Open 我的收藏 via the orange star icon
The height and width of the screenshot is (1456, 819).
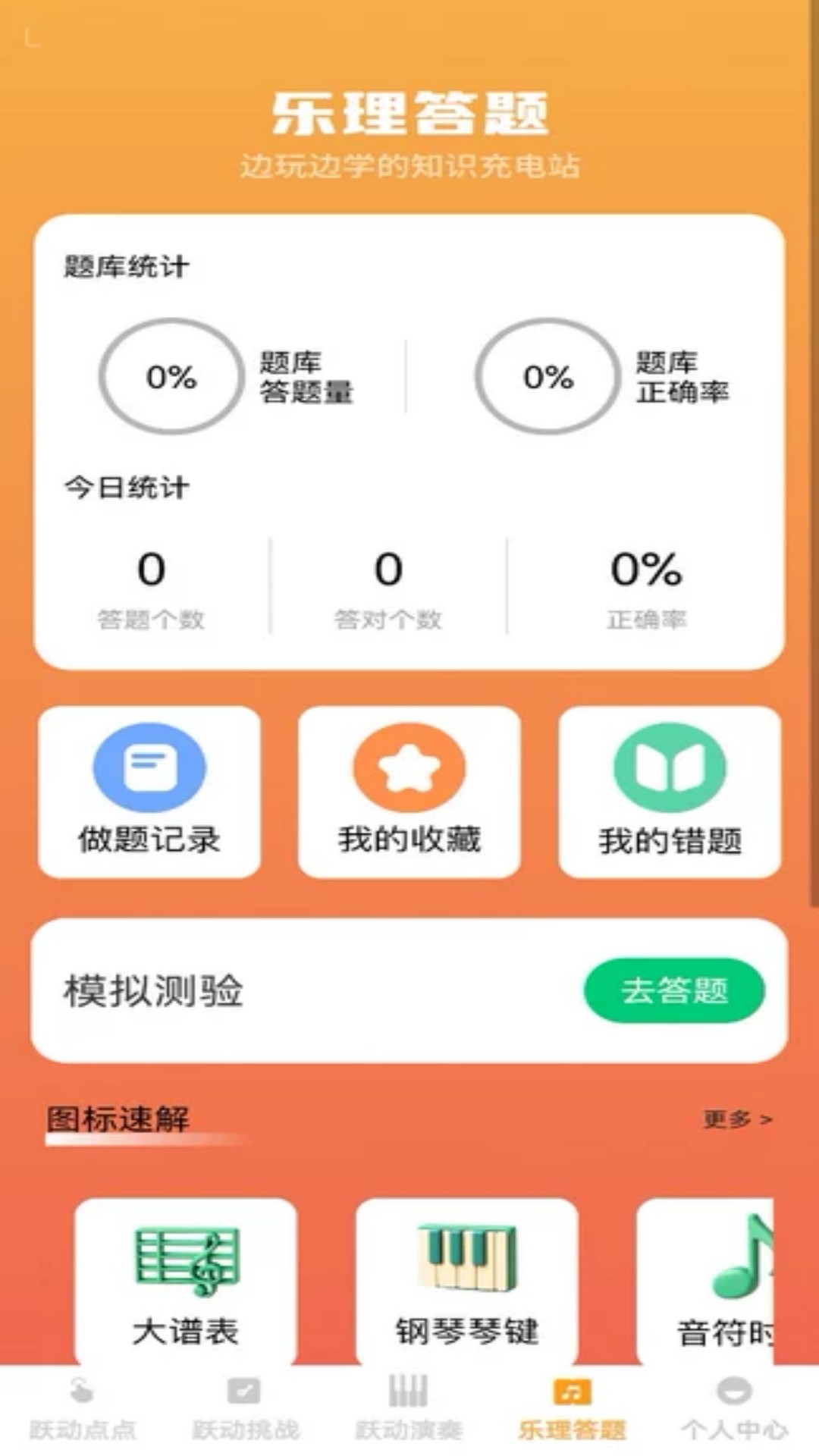409,768
